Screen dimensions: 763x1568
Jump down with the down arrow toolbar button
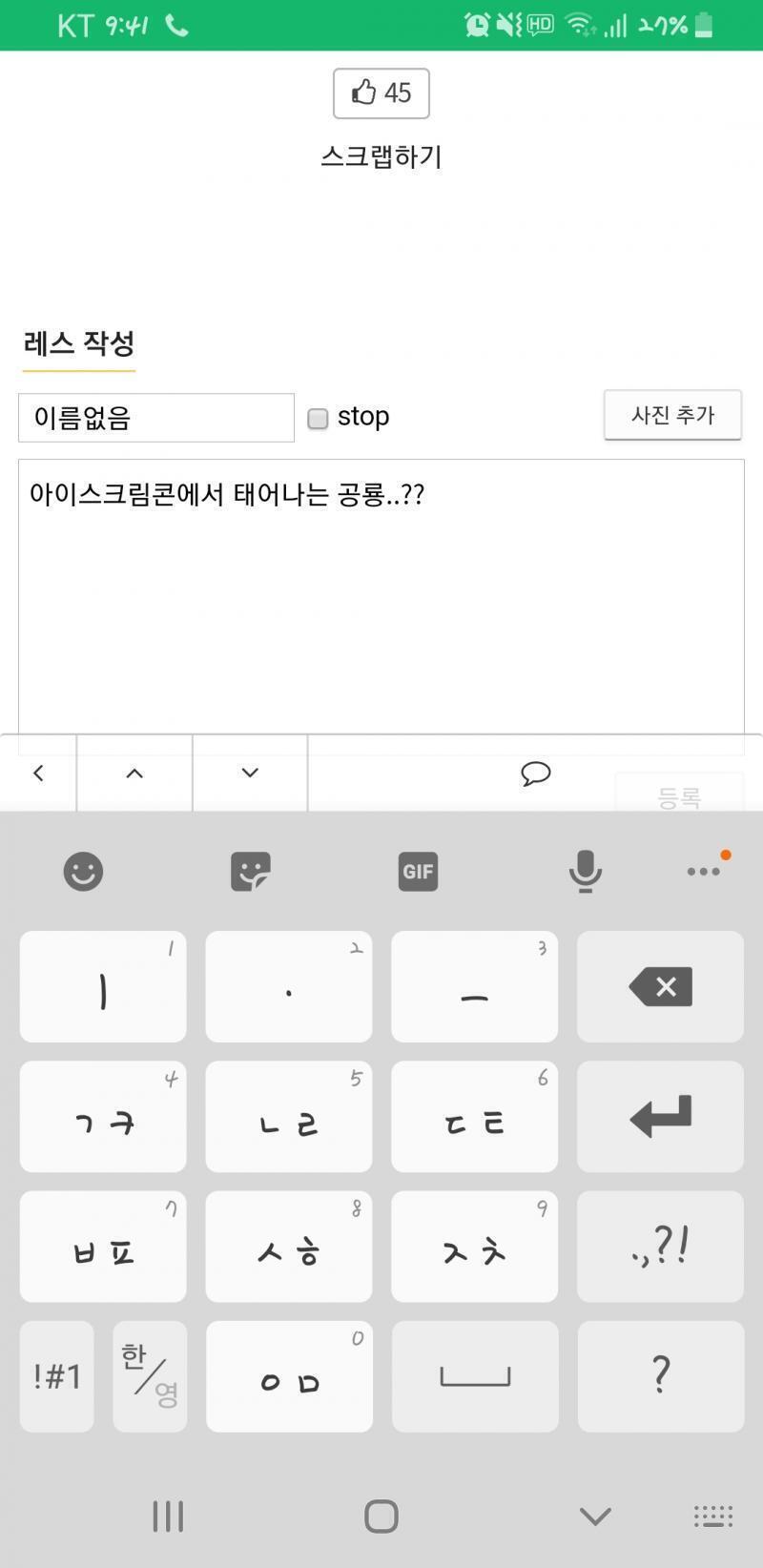[250, 774]
